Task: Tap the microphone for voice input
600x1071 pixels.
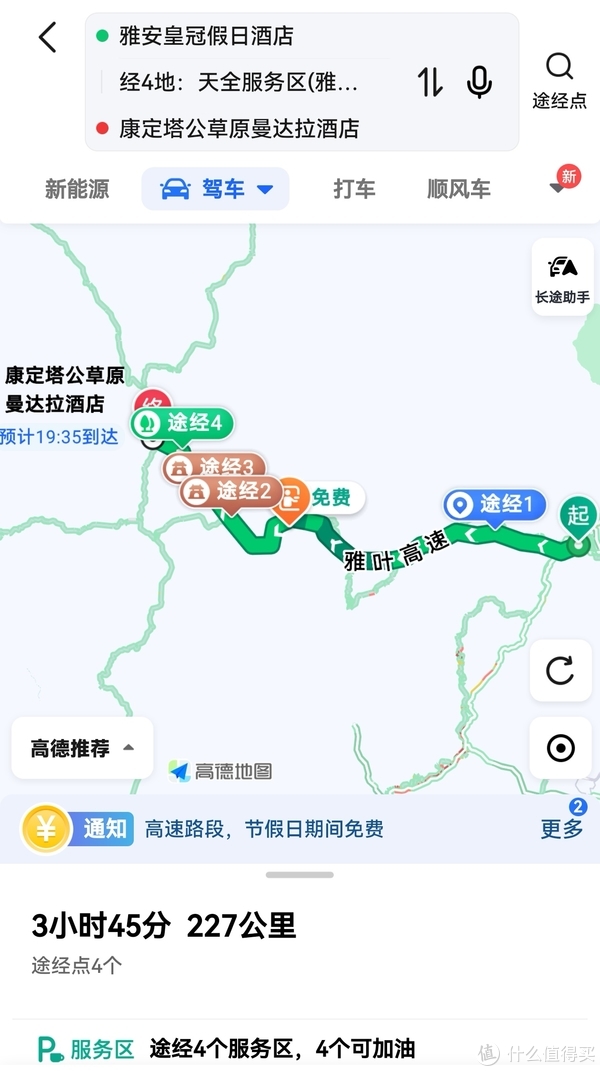Action: [479, 82]
